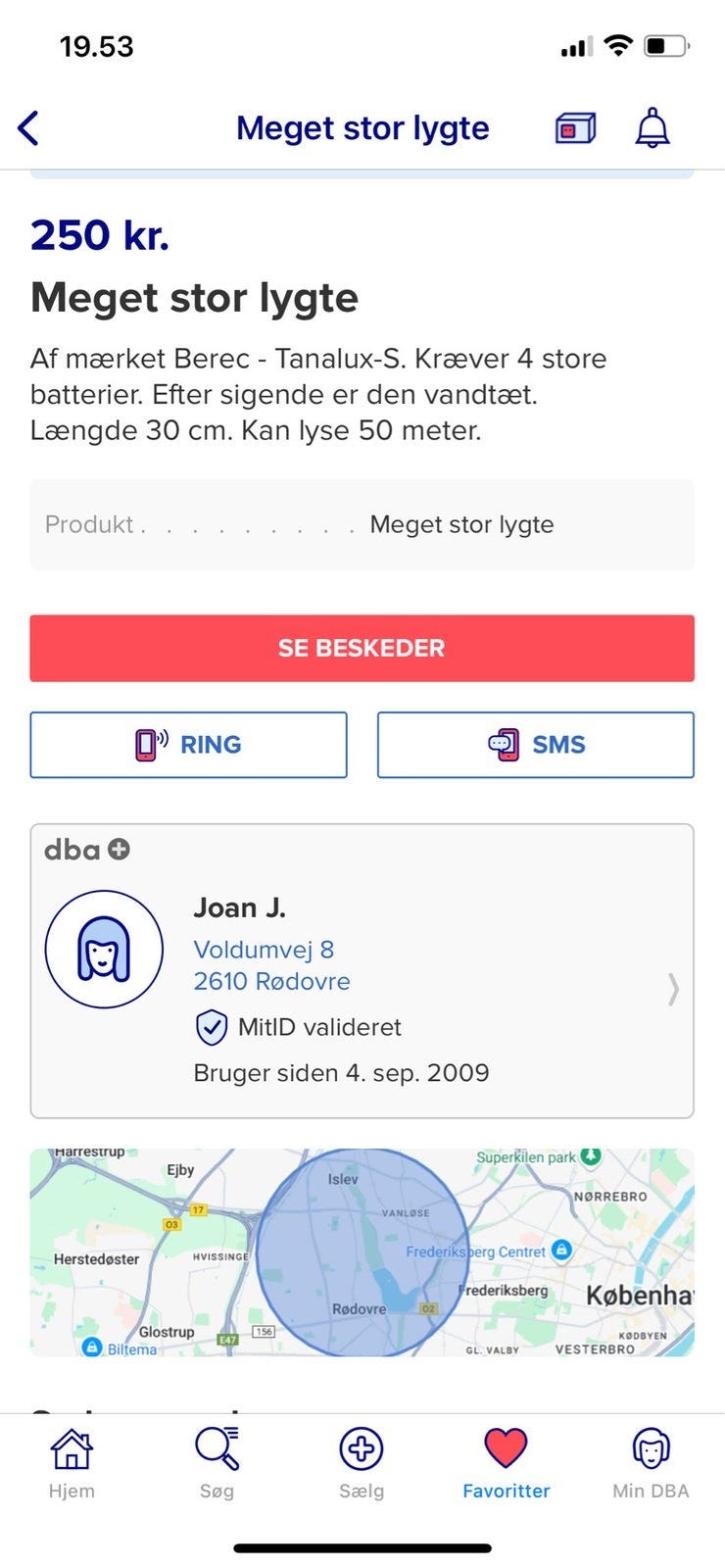The height and width of the screenshot is (1568, 725).
Task: Expand seller details with the right chevron
Action: (673, 990)
